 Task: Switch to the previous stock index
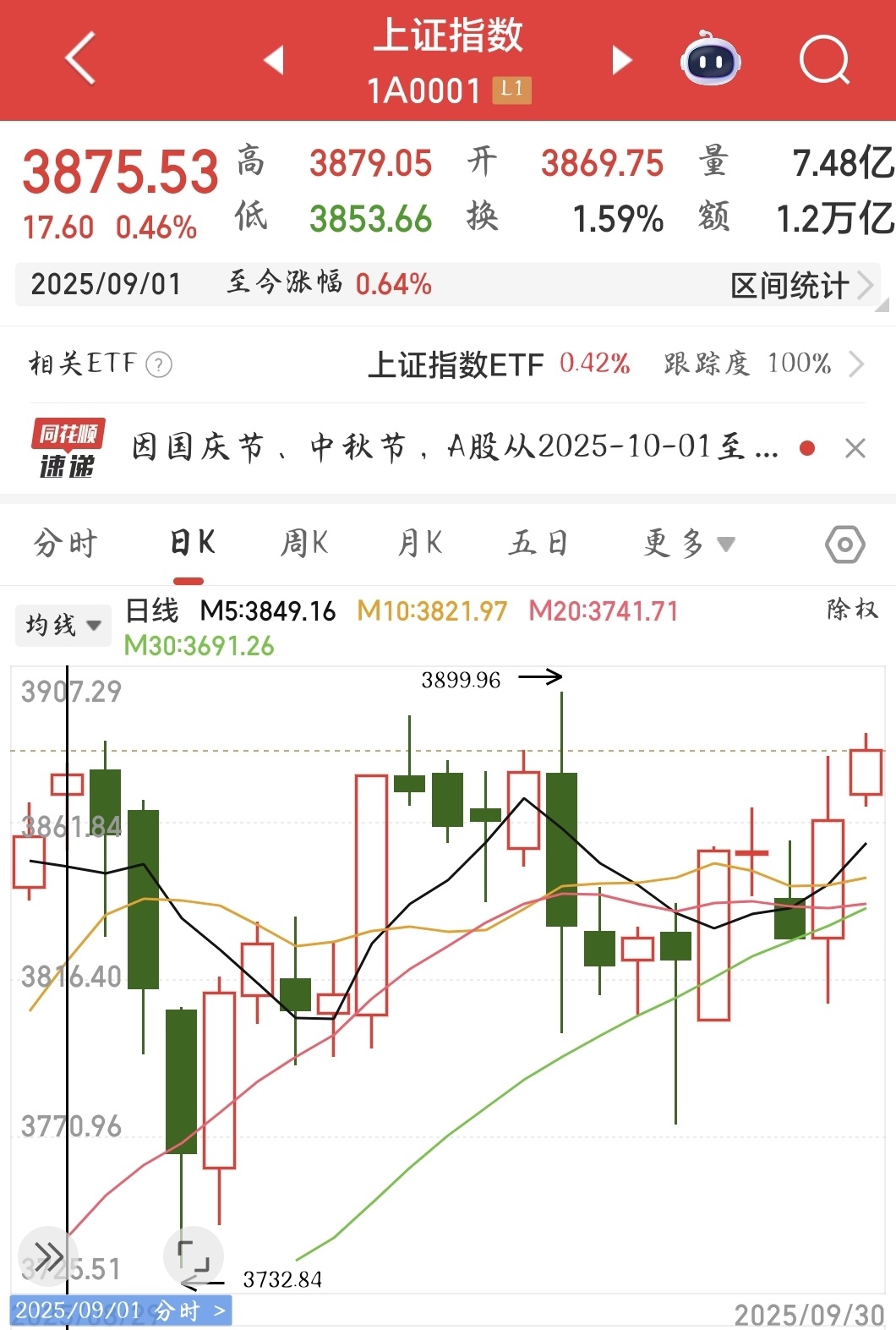point(273,60)
